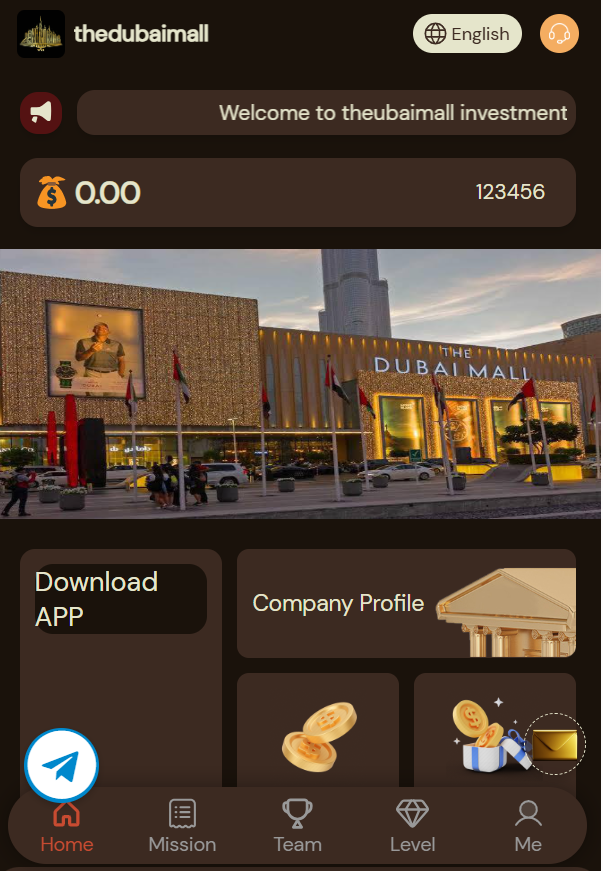
Task: Switch to the Level tab
Action: pyautogui.click(x=412, y=826)
